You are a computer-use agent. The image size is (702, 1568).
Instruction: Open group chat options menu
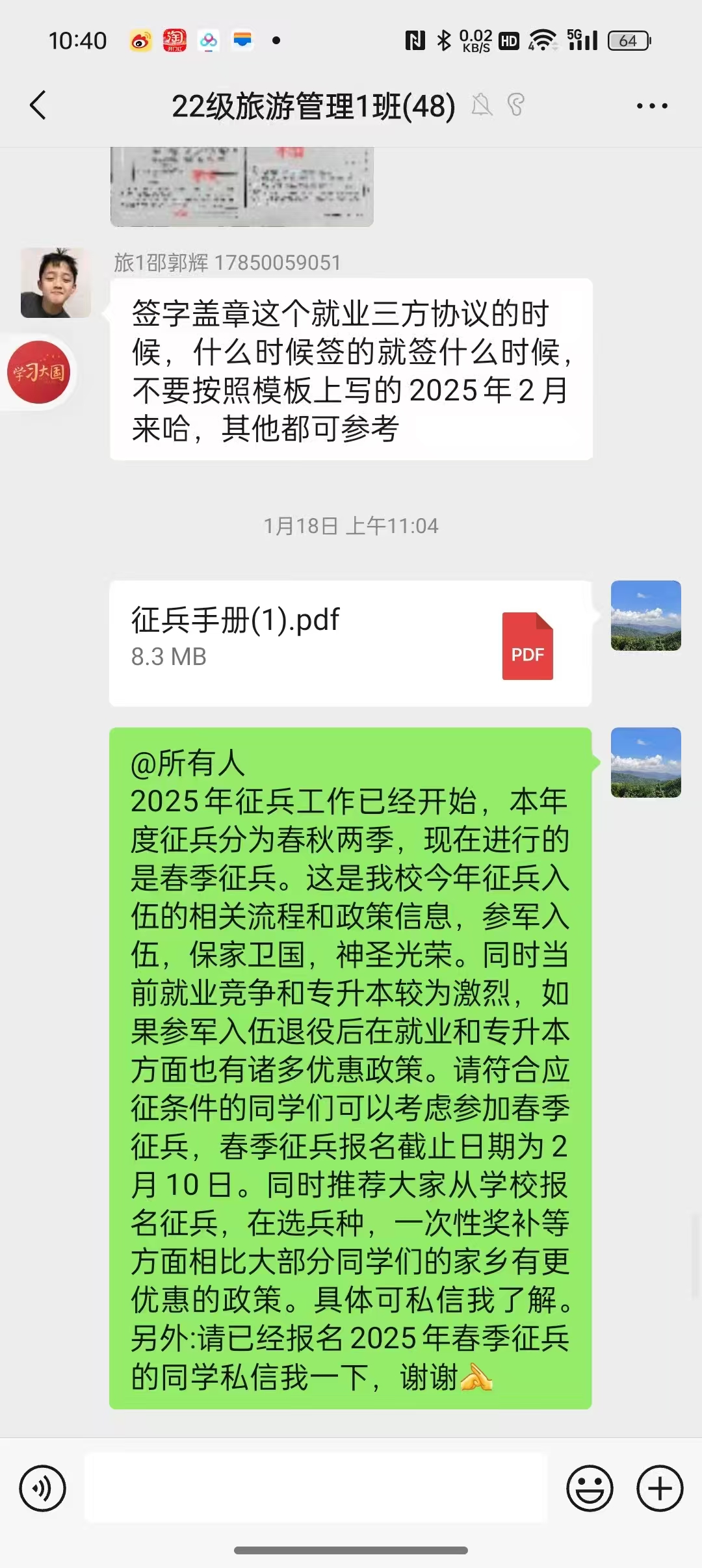click(x=651, y=106)
